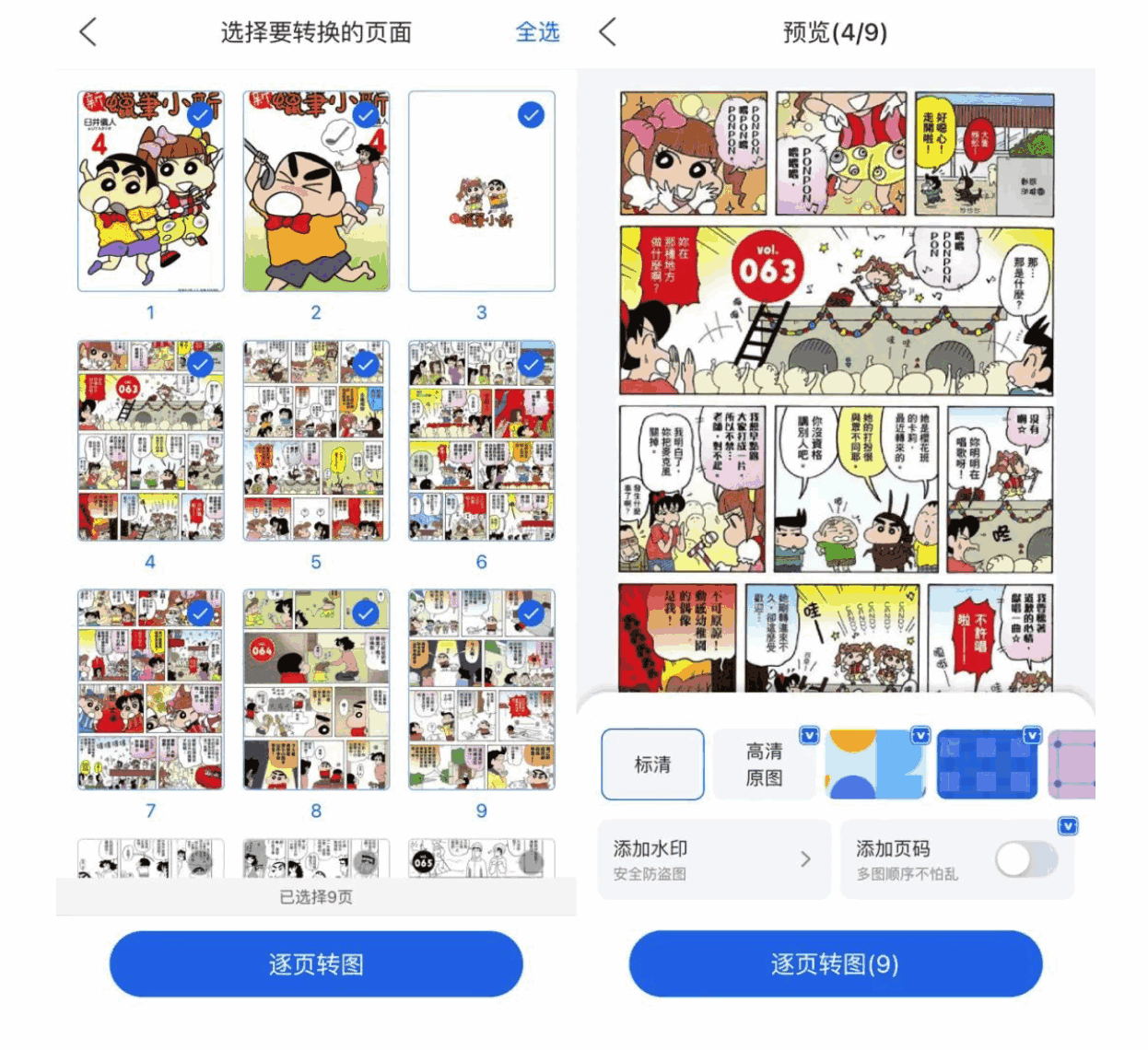The height and width of the screenshot is (1050, 1148).
Task: Pick the orange and blue shapes template
Action: 875,764
